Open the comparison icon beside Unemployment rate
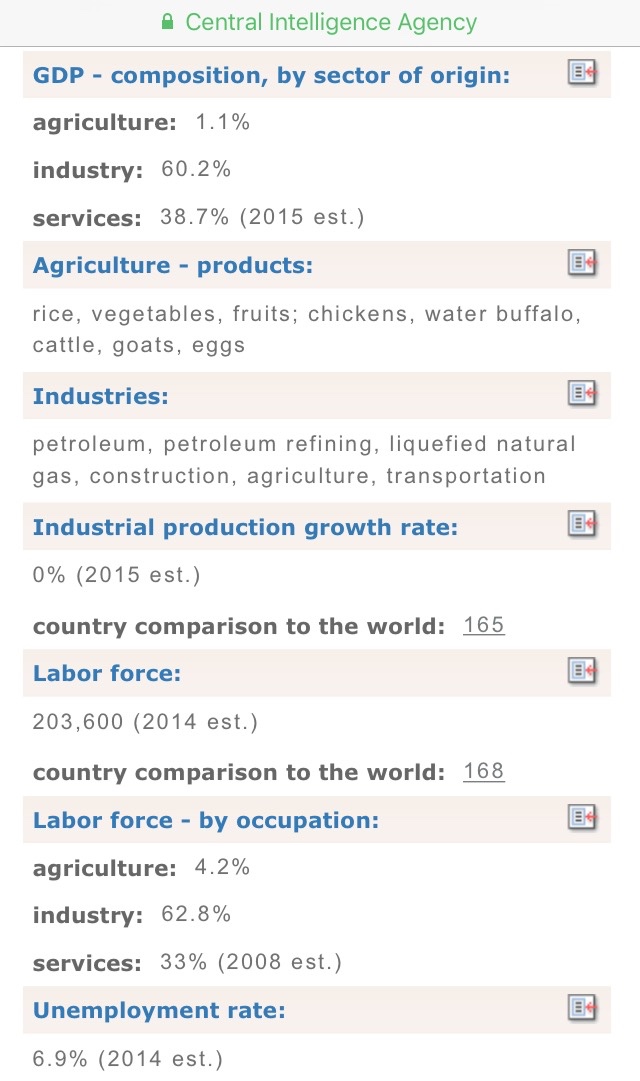This screenshot has width=640, height=1081. (x=582, y=1008)
